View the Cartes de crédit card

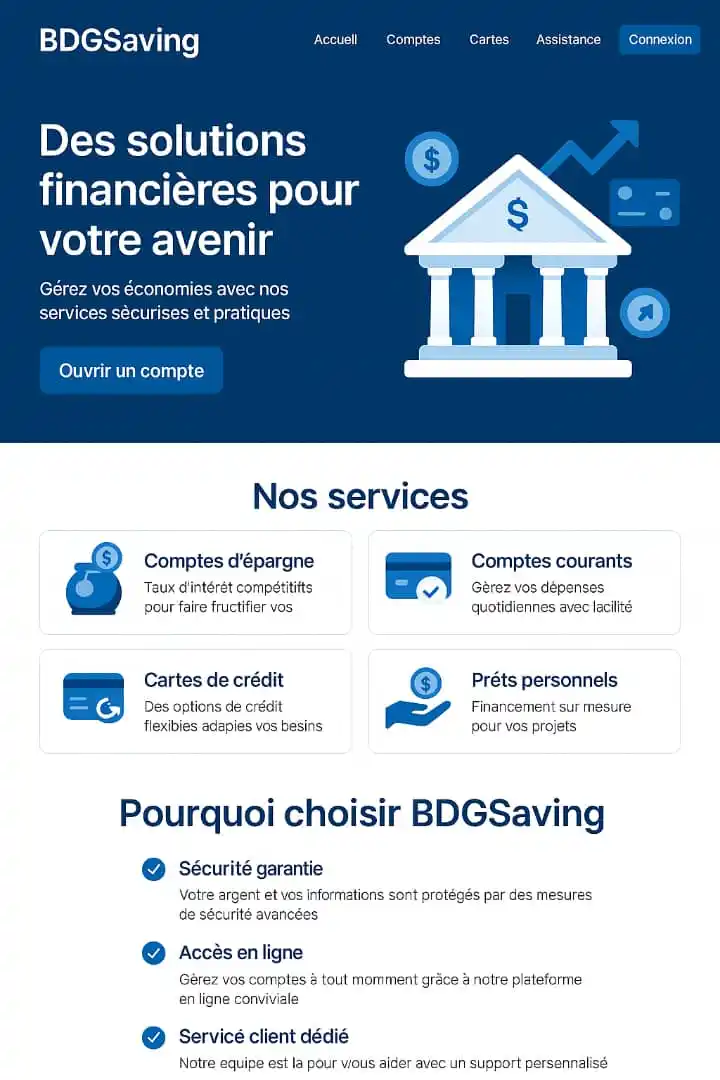[195, 701]
